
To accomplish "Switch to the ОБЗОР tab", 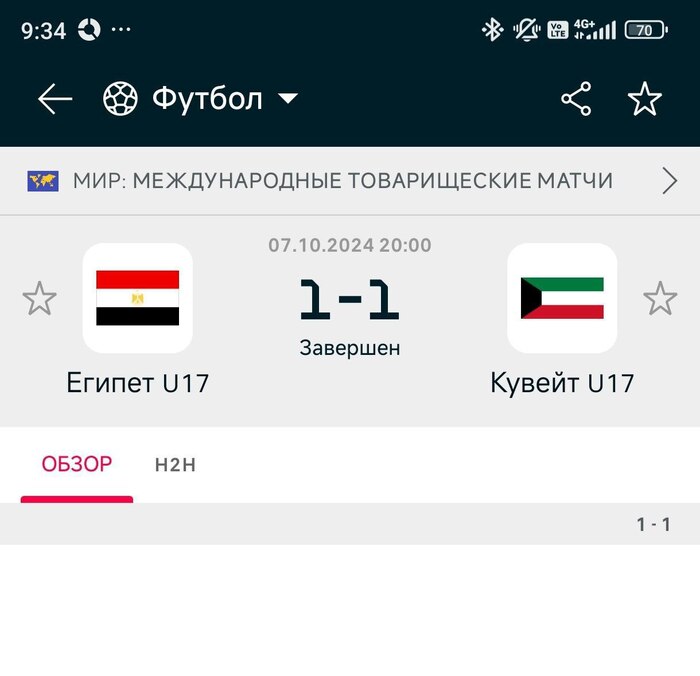I will pos(77,464).
